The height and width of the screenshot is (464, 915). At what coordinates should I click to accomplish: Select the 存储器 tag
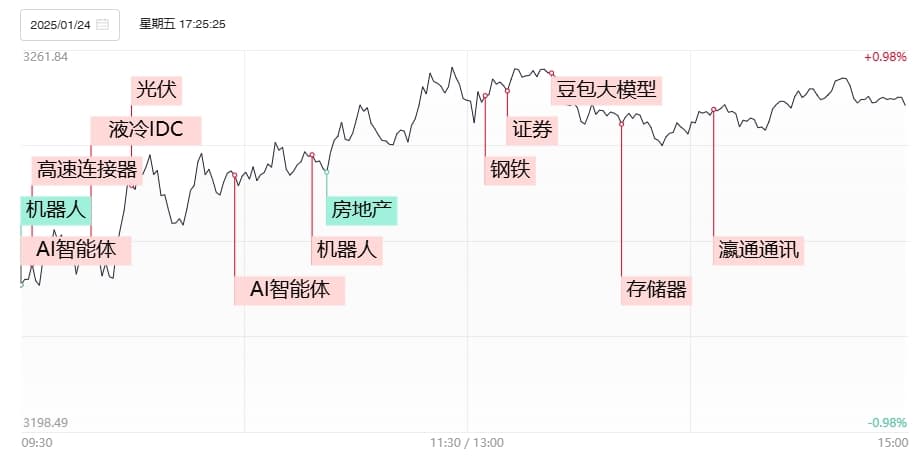(x=656, y=290)
